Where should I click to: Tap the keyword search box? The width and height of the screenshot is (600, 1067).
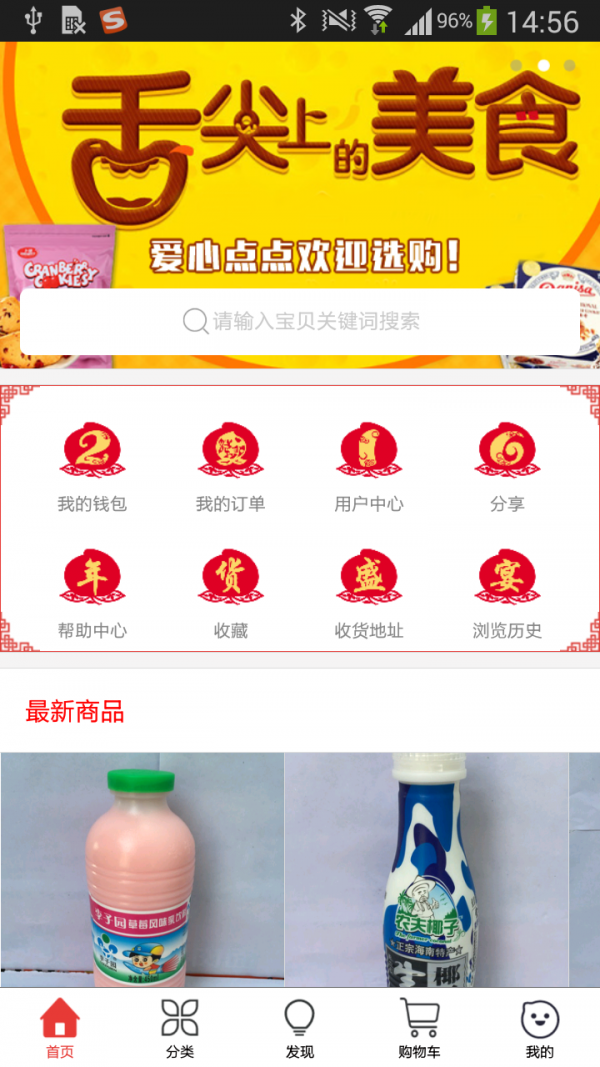coord(300,321)
